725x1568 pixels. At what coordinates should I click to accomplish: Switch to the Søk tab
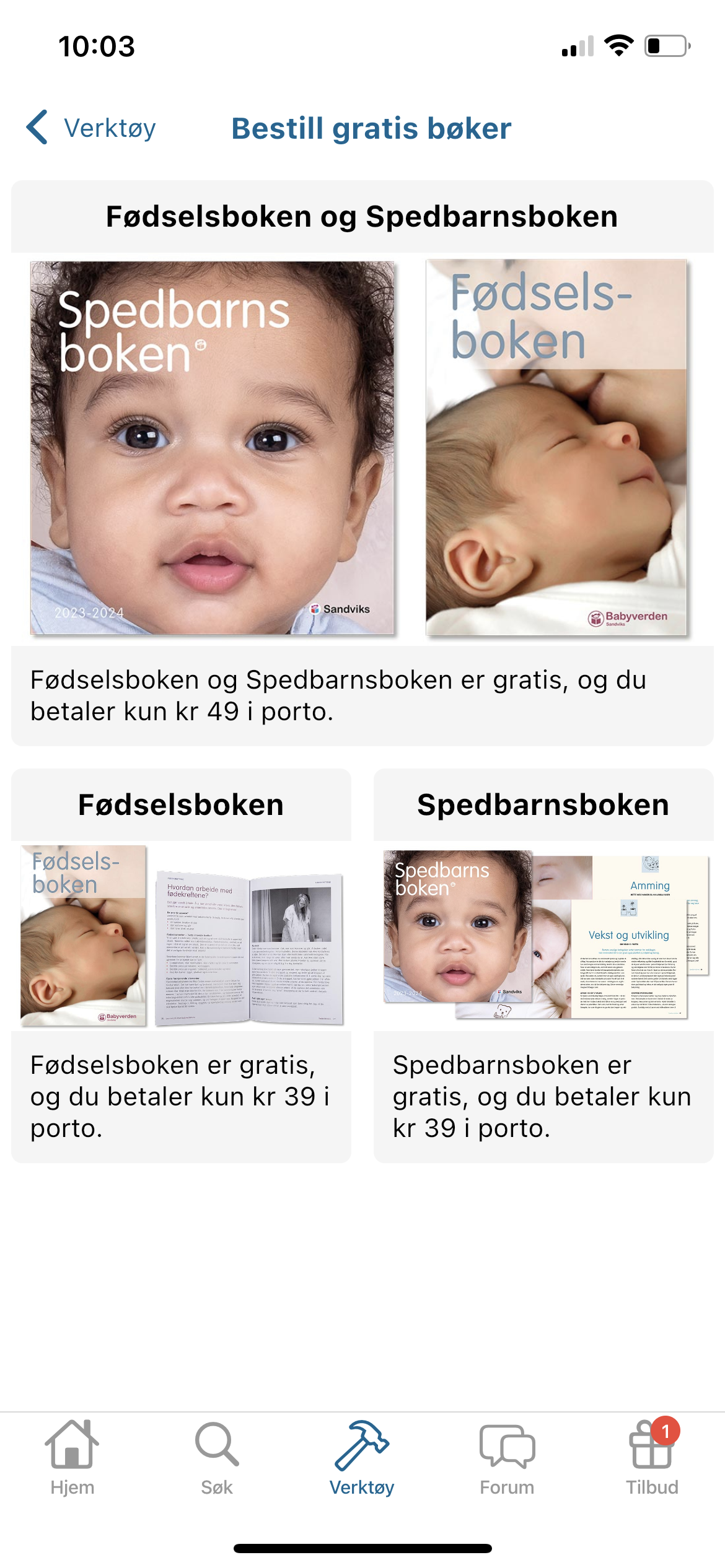217,1457
